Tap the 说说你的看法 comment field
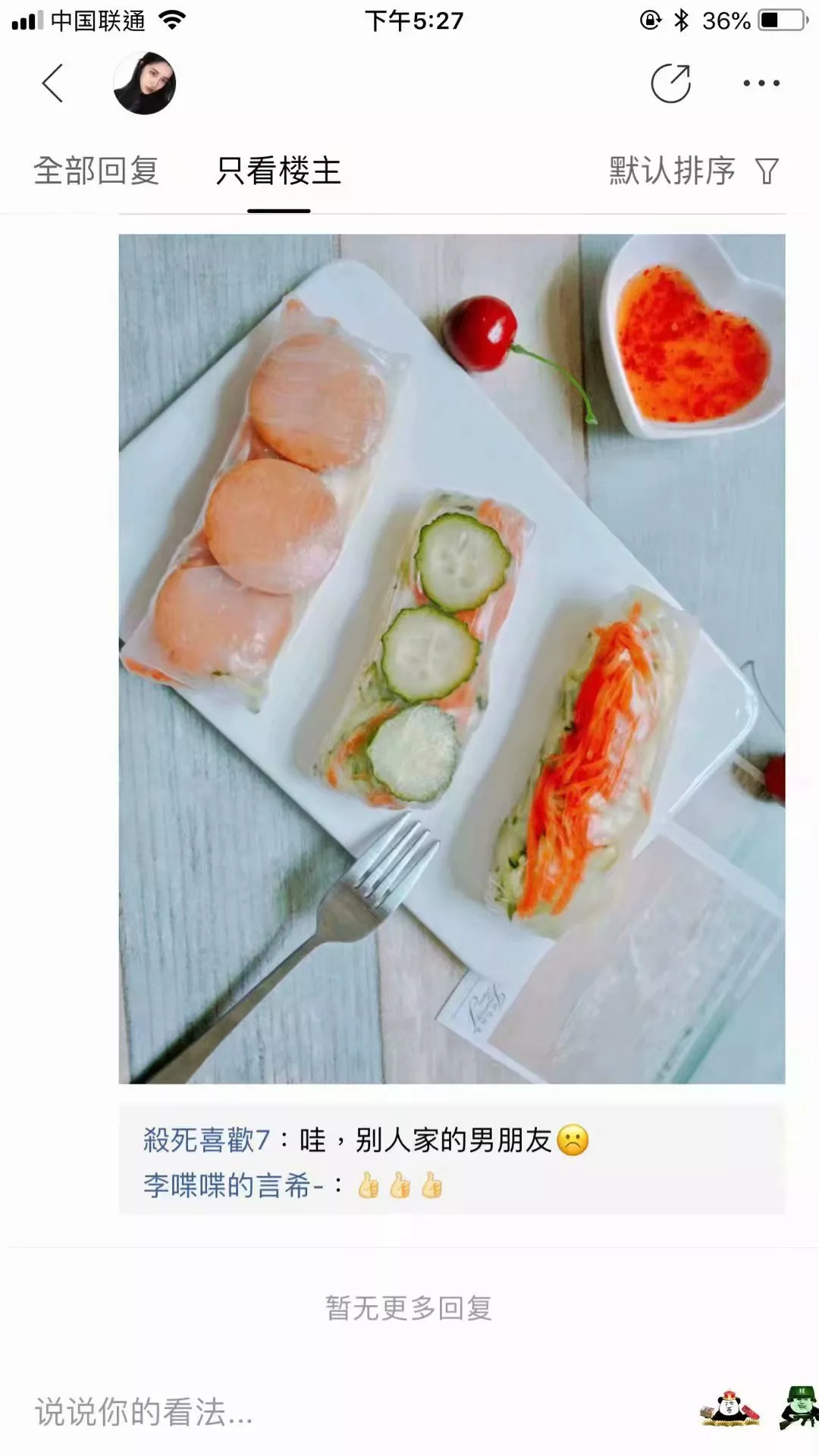819x1456 pixels. (303, 1412)
